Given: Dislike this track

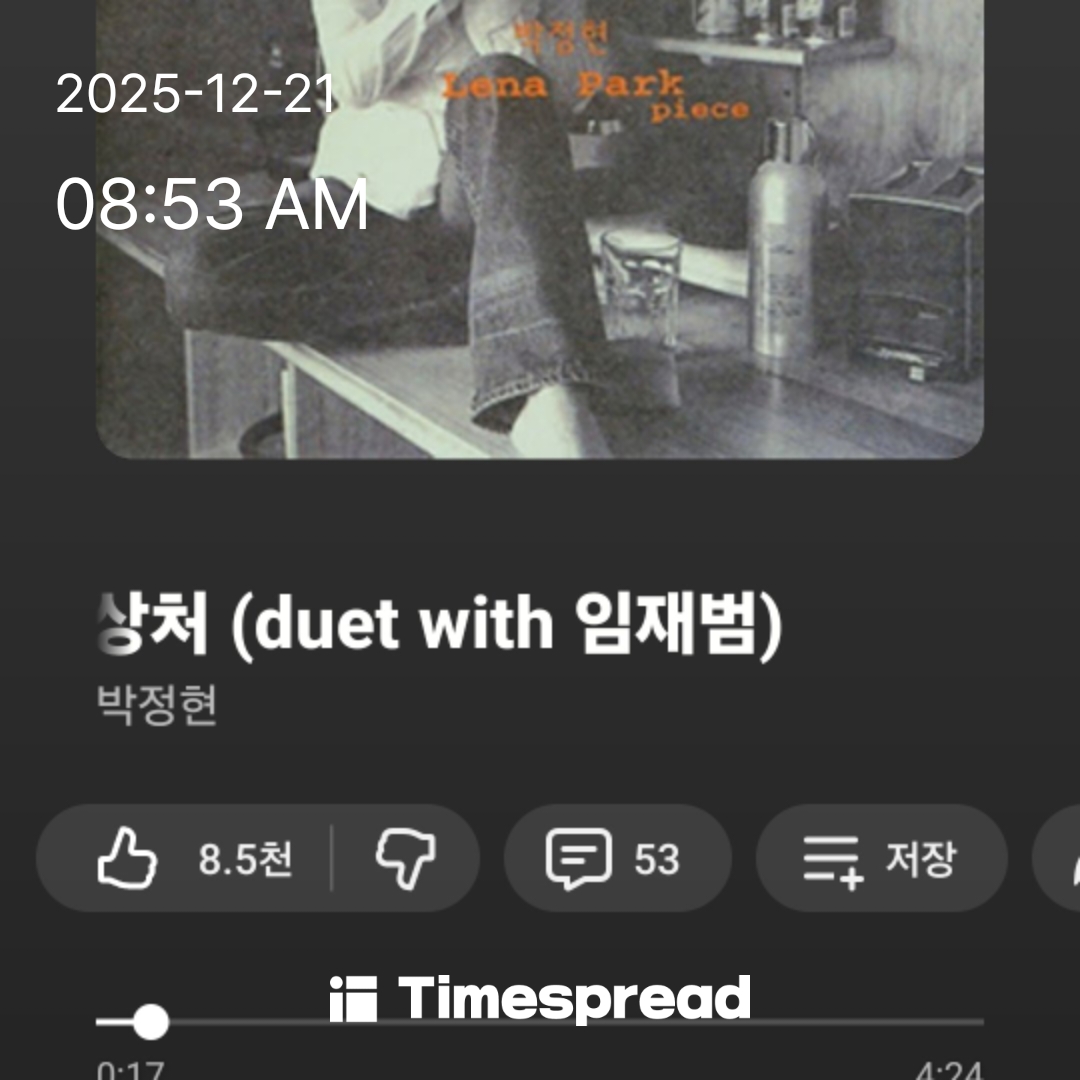Looking at the screenshot, I should pyautogui.click(x=405, y=859).
